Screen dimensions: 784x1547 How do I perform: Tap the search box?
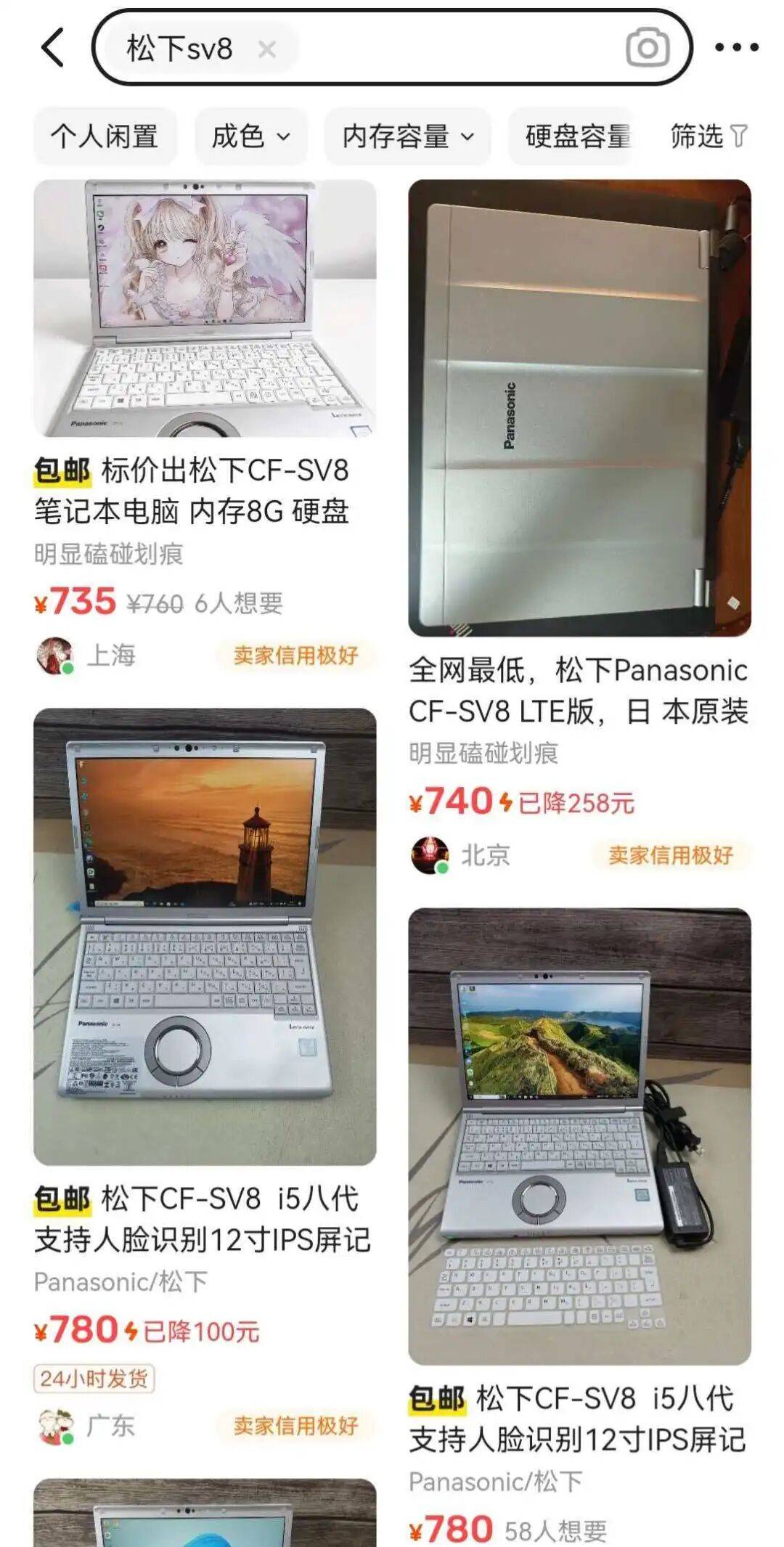[x=450, y=48]
